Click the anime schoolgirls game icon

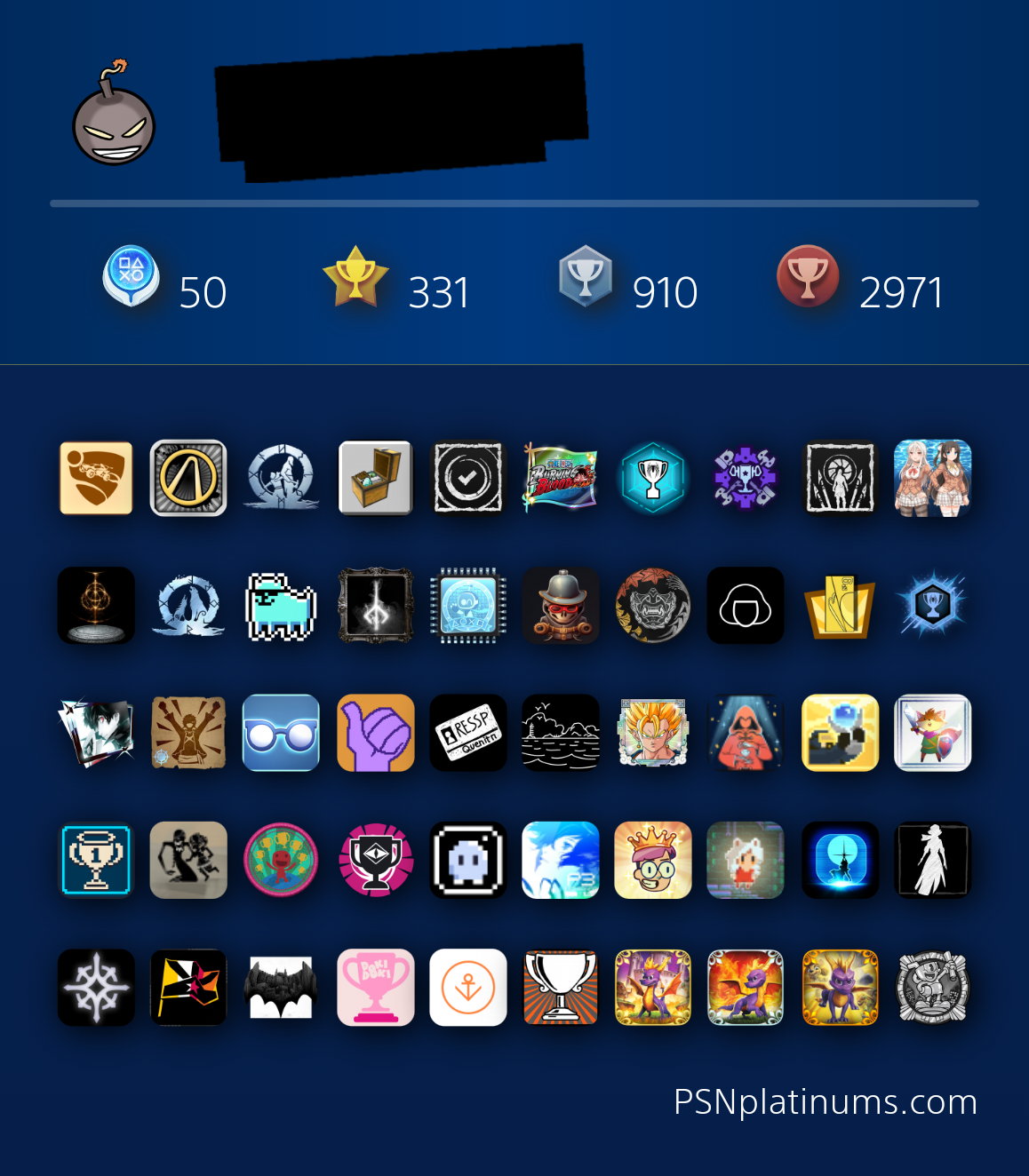pyautogui.click(x=932, y=478)
